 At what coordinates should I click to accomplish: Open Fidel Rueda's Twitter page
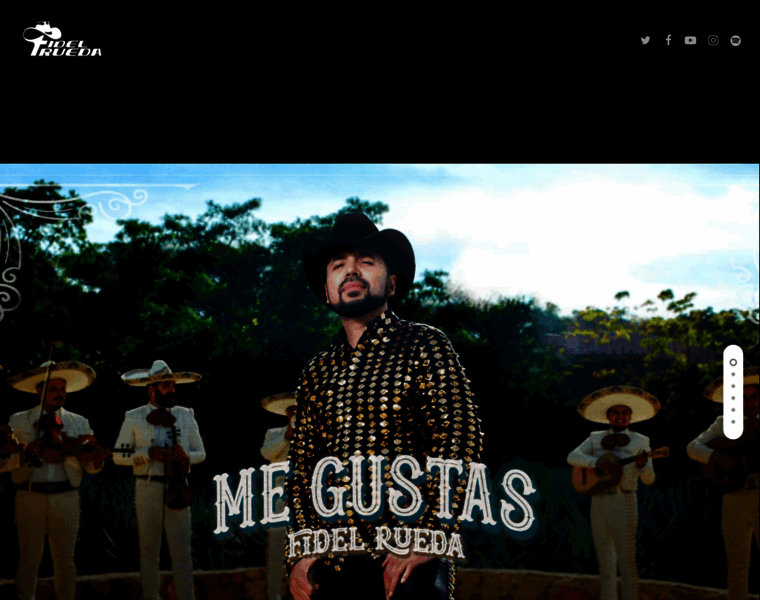645,40
